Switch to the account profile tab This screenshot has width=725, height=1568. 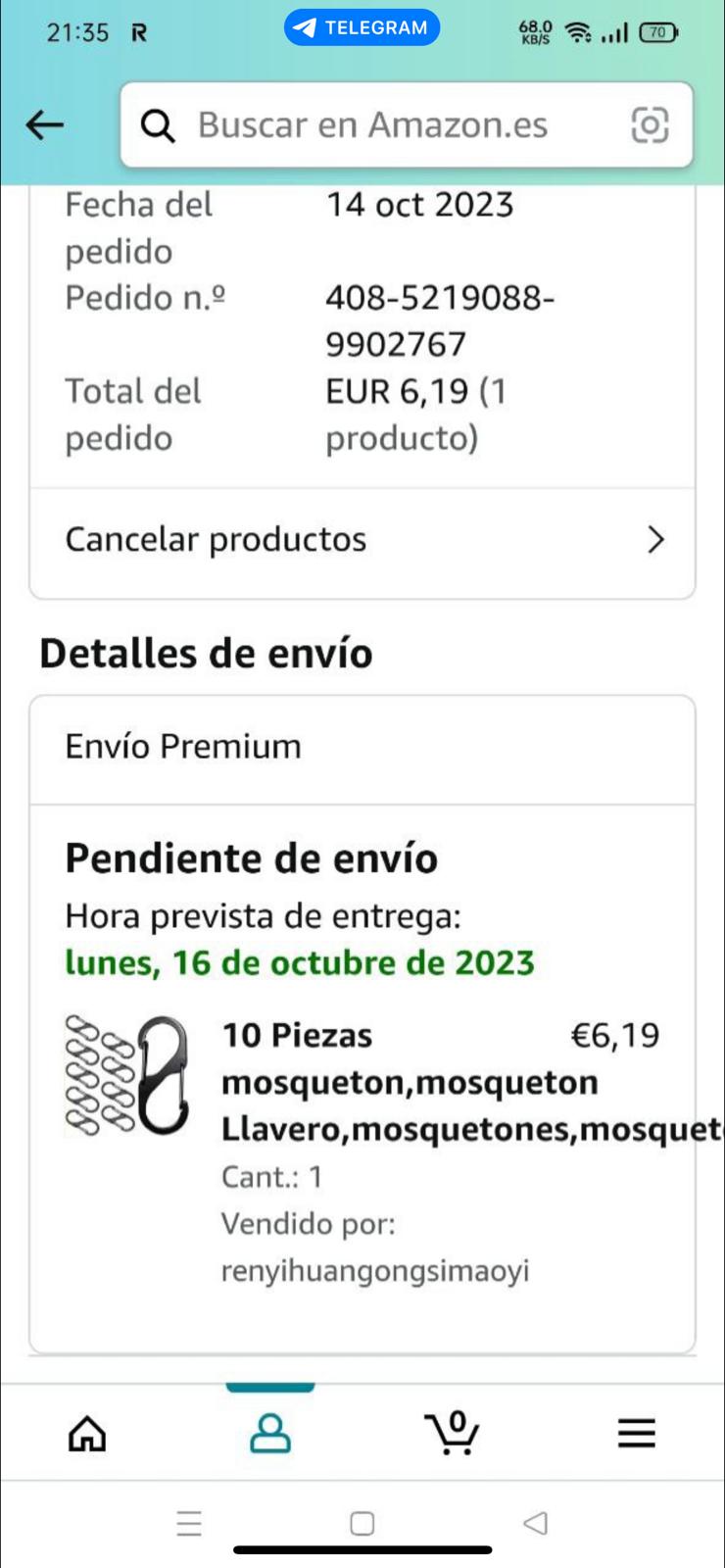coord(270,1433)
